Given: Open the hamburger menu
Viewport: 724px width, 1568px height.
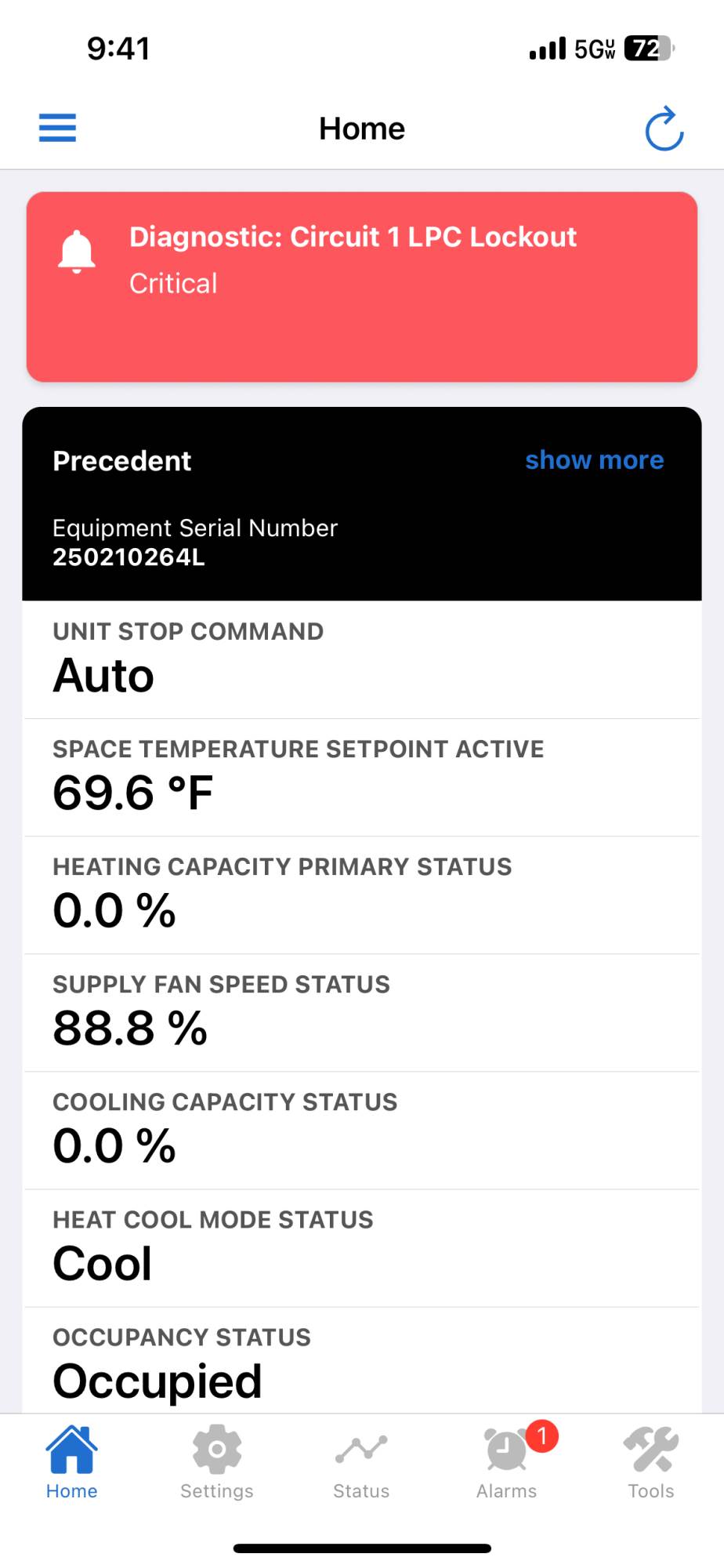Looking at the screenshot, I should [x=57, y=128].
